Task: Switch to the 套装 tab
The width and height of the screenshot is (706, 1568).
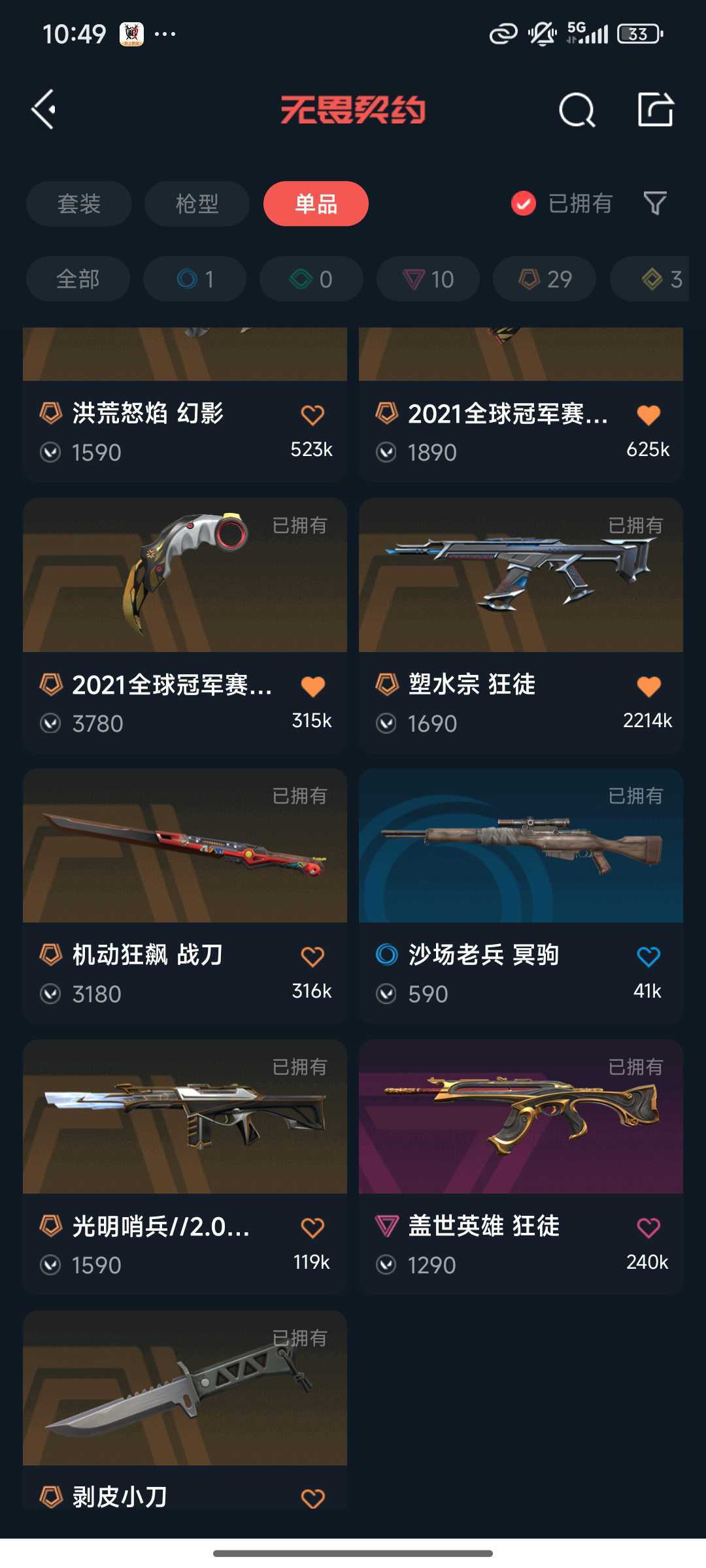Action: point(78,204)
